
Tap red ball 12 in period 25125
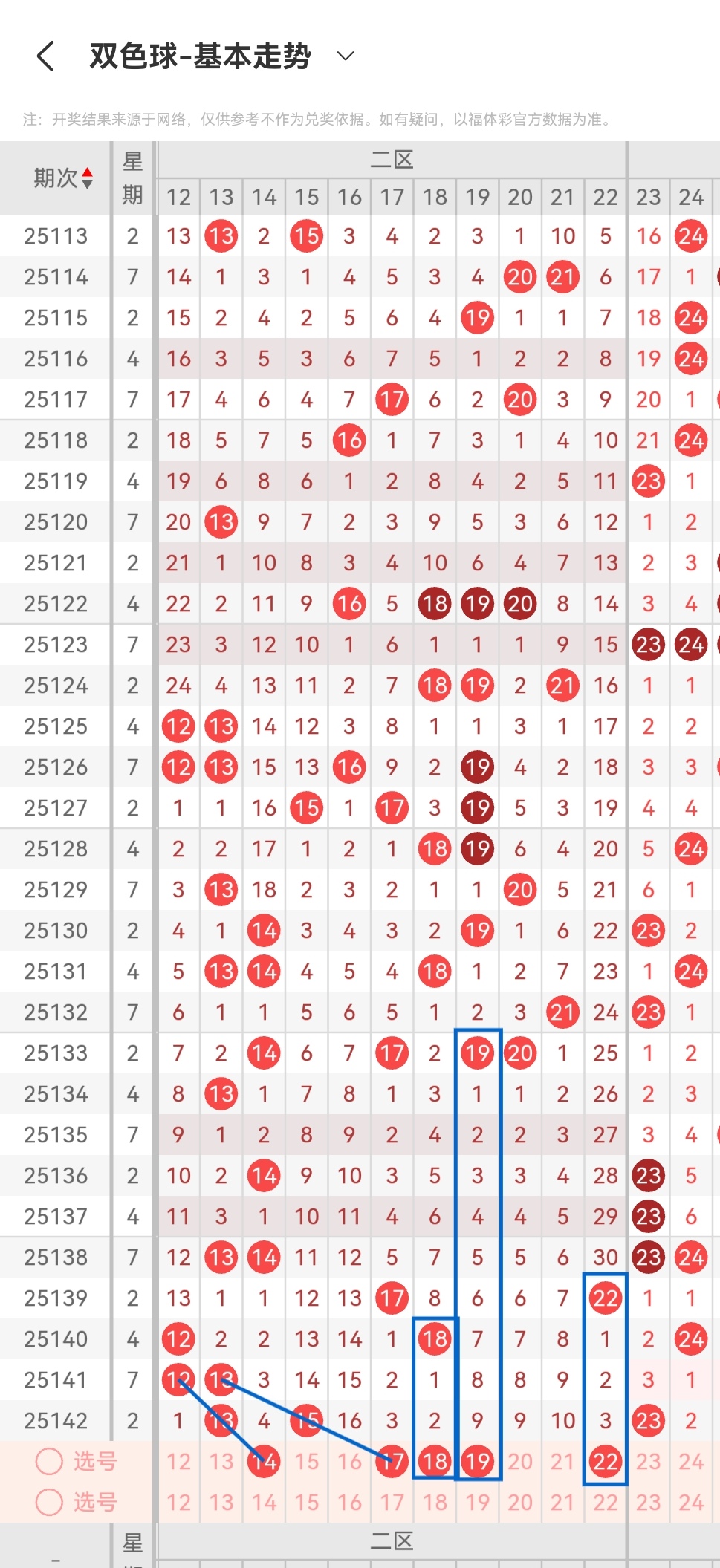tap(178, 726)
